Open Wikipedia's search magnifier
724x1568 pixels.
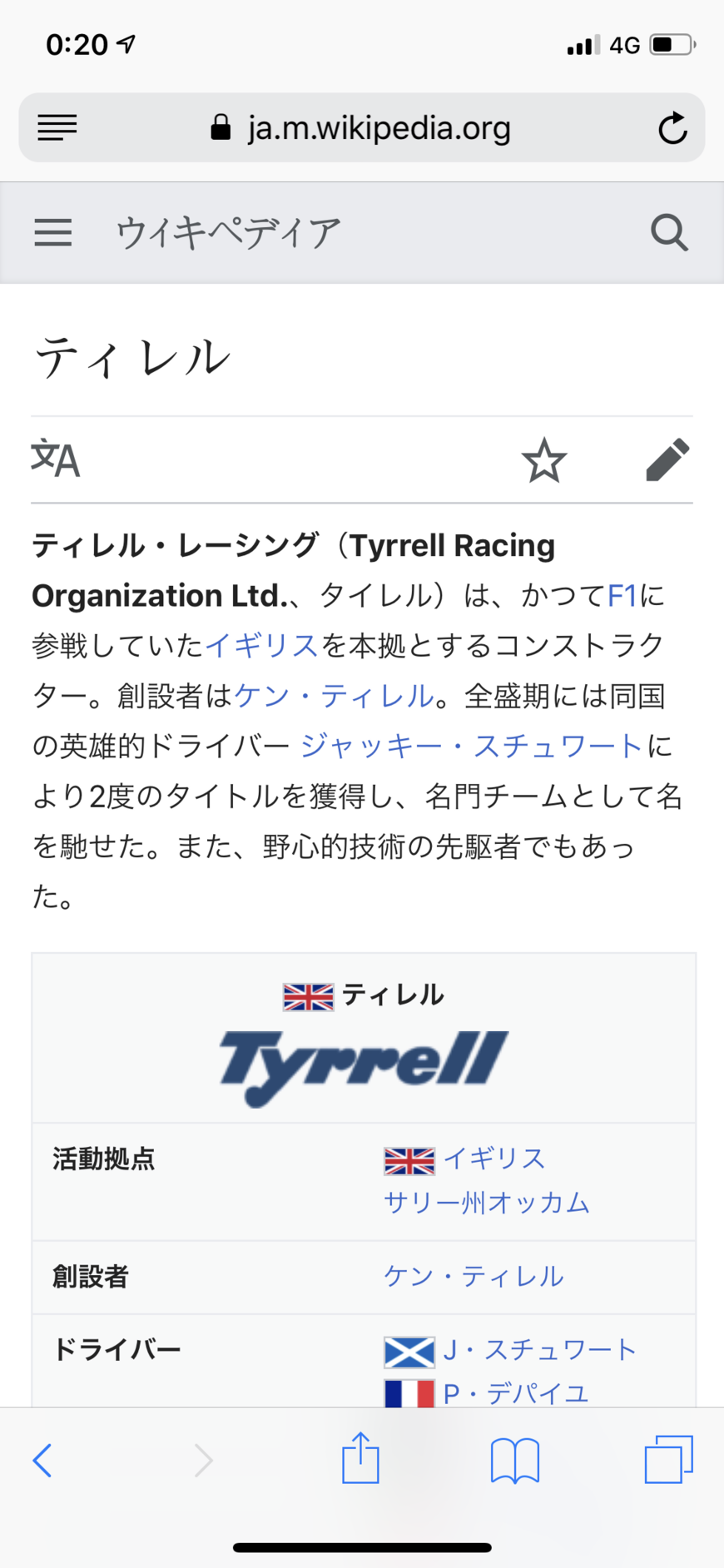[669, 232]
